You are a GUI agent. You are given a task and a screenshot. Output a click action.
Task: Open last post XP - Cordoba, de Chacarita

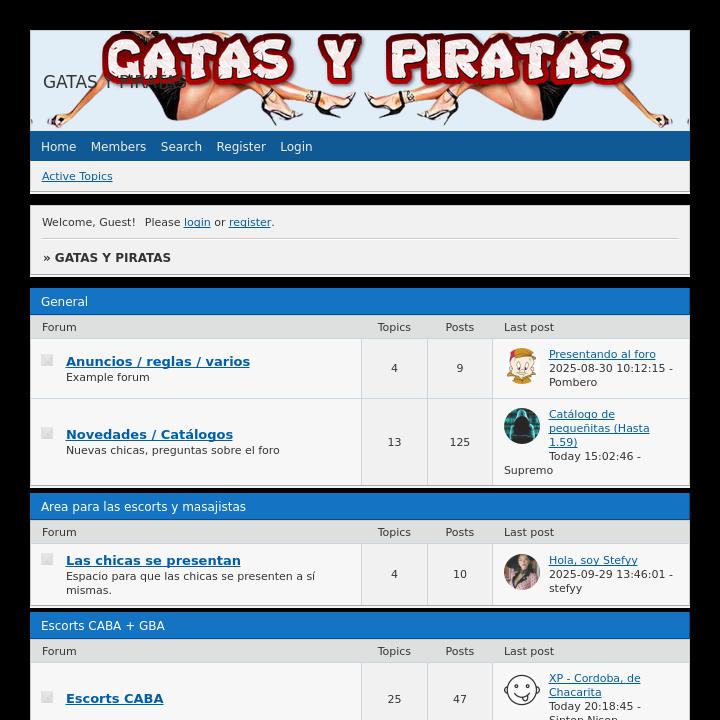[594, 685]
